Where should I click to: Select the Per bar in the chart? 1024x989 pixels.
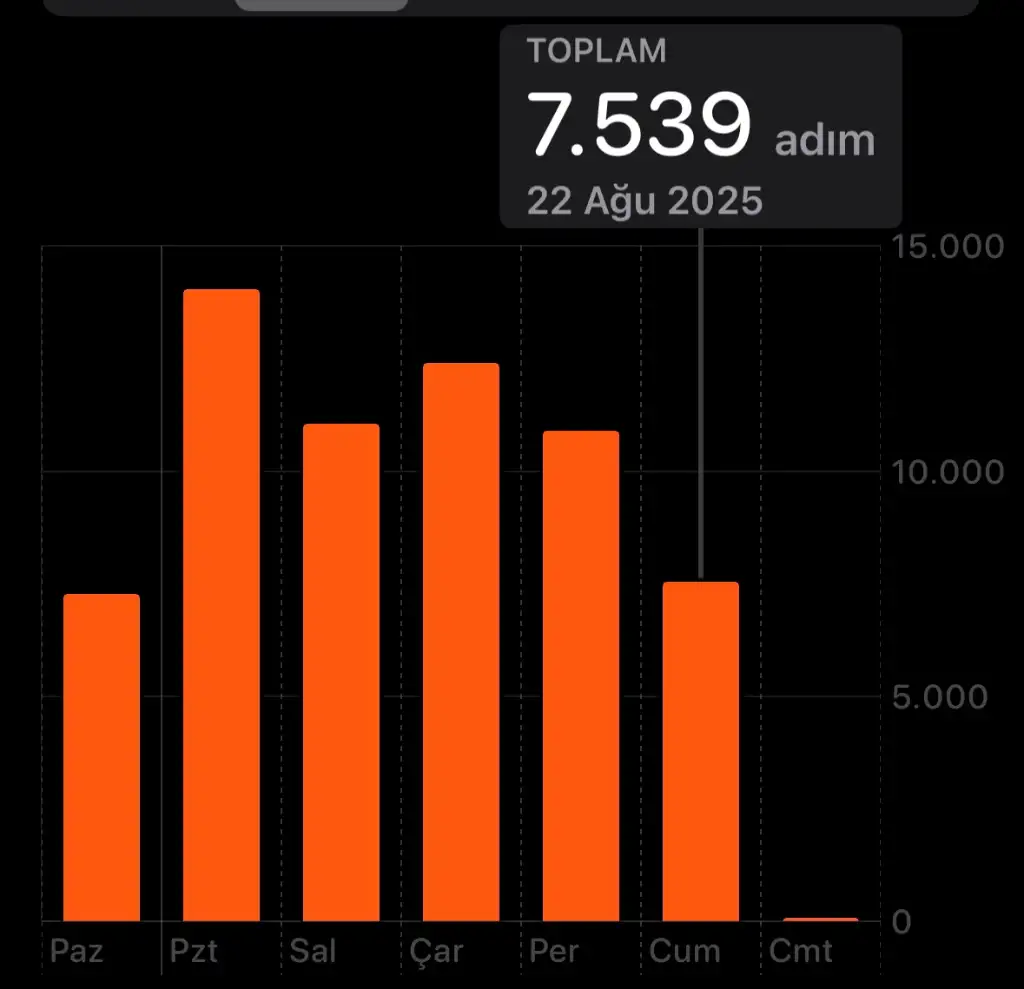coord(581,675)
